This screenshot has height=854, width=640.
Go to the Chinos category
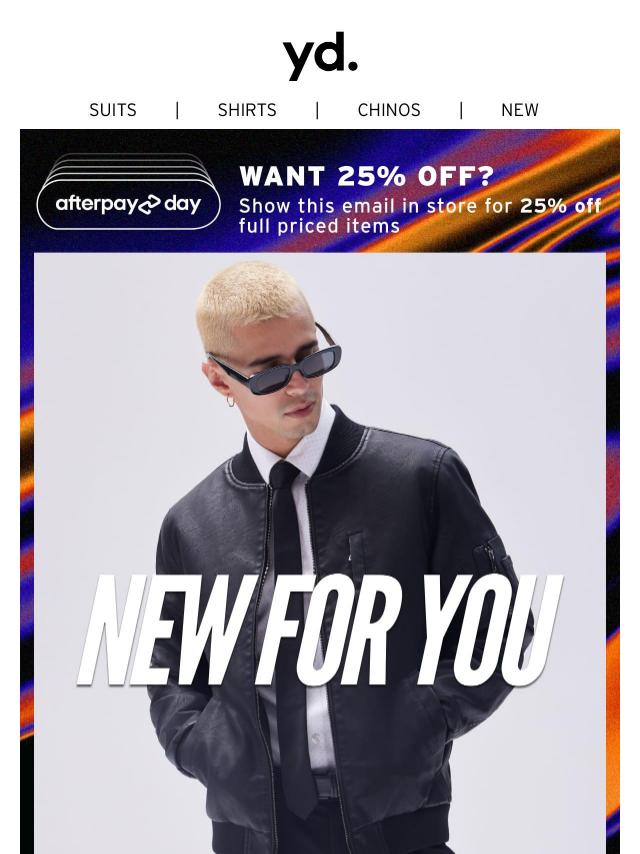(x=389, y=110)
